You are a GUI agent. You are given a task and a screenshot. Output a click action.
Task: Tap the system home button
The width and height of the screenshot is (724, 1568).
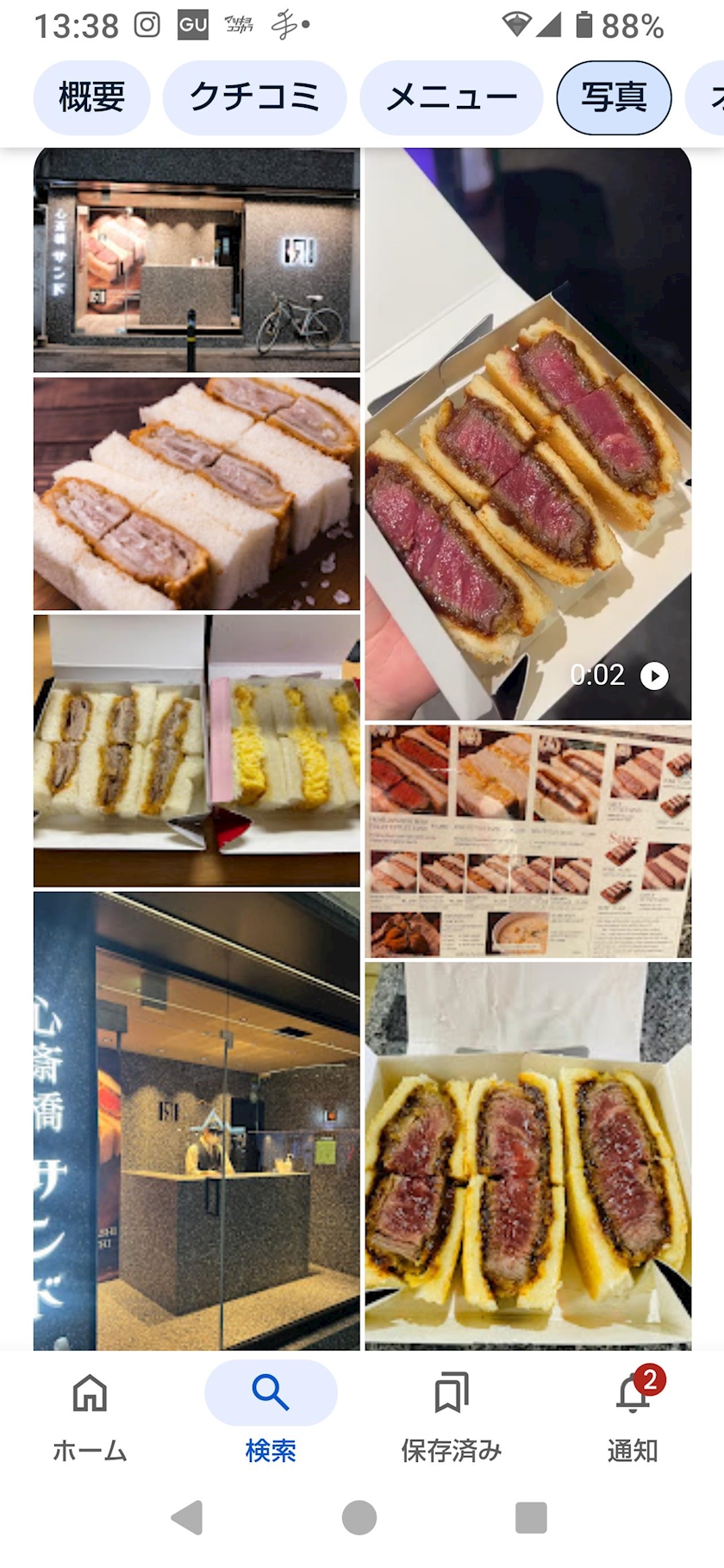pyautogui.click(x=359, y=1517)
